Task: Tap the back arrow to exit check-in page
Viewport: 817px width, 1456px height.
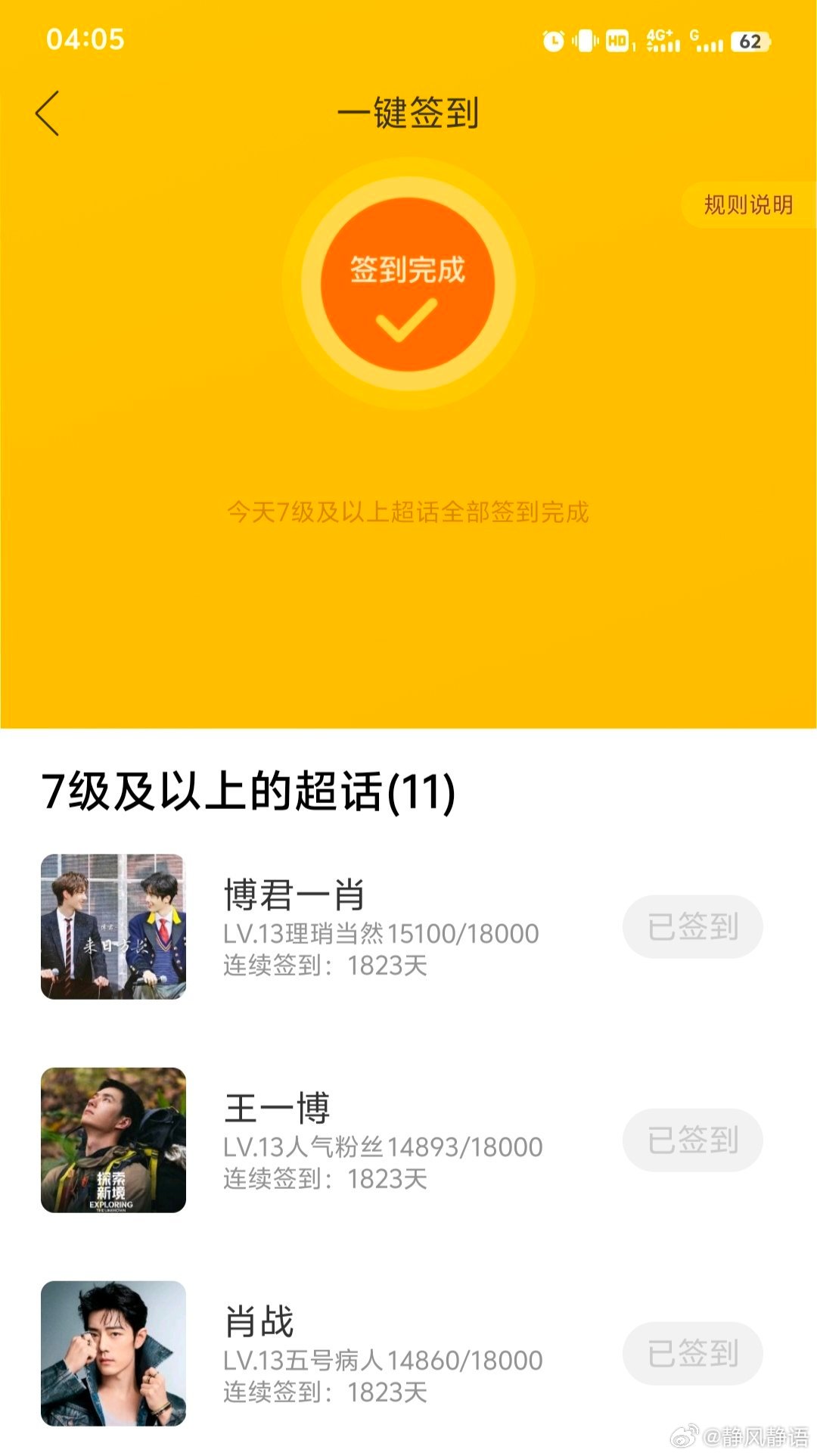Action: coord(47,112)
